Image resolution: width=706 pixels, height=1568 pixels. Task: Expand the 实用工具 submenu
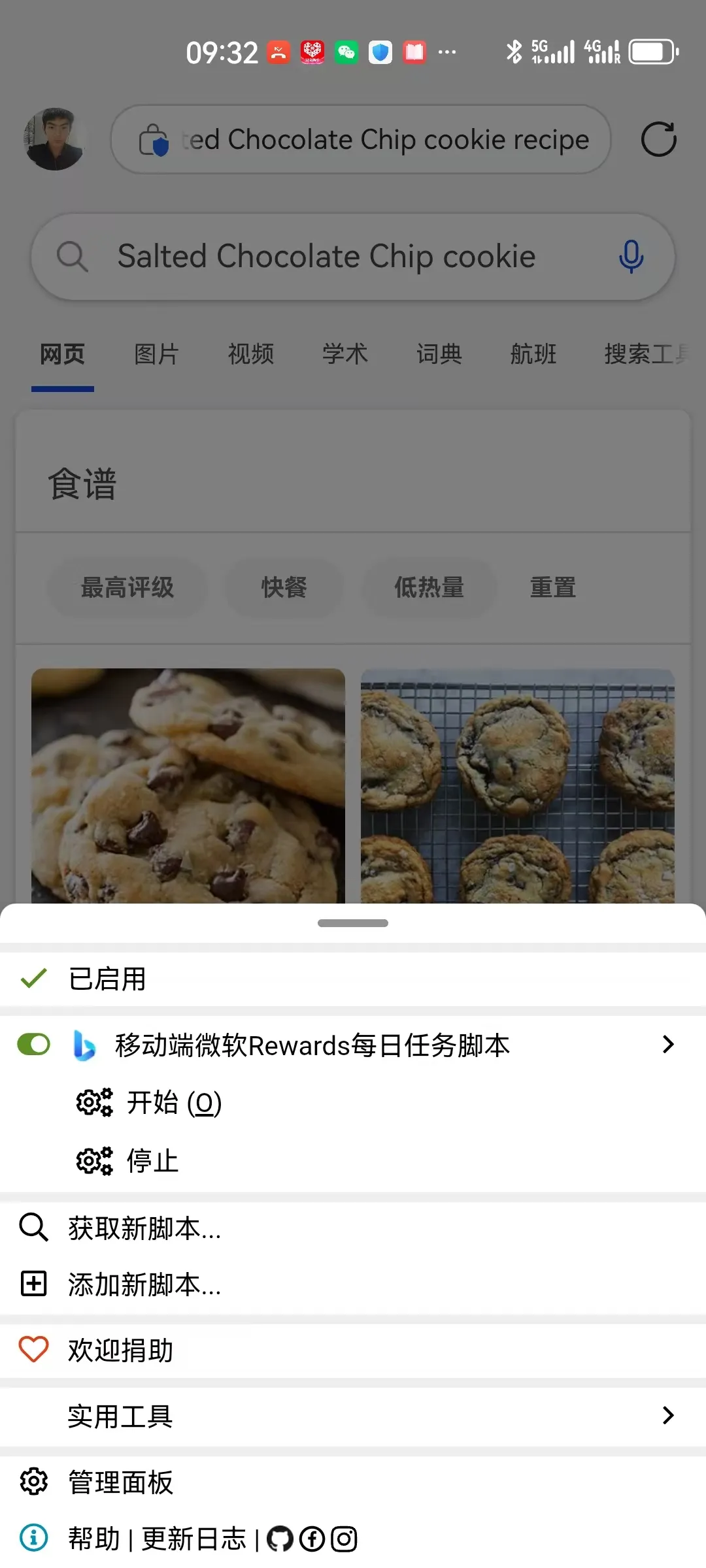pos(667,1415)
